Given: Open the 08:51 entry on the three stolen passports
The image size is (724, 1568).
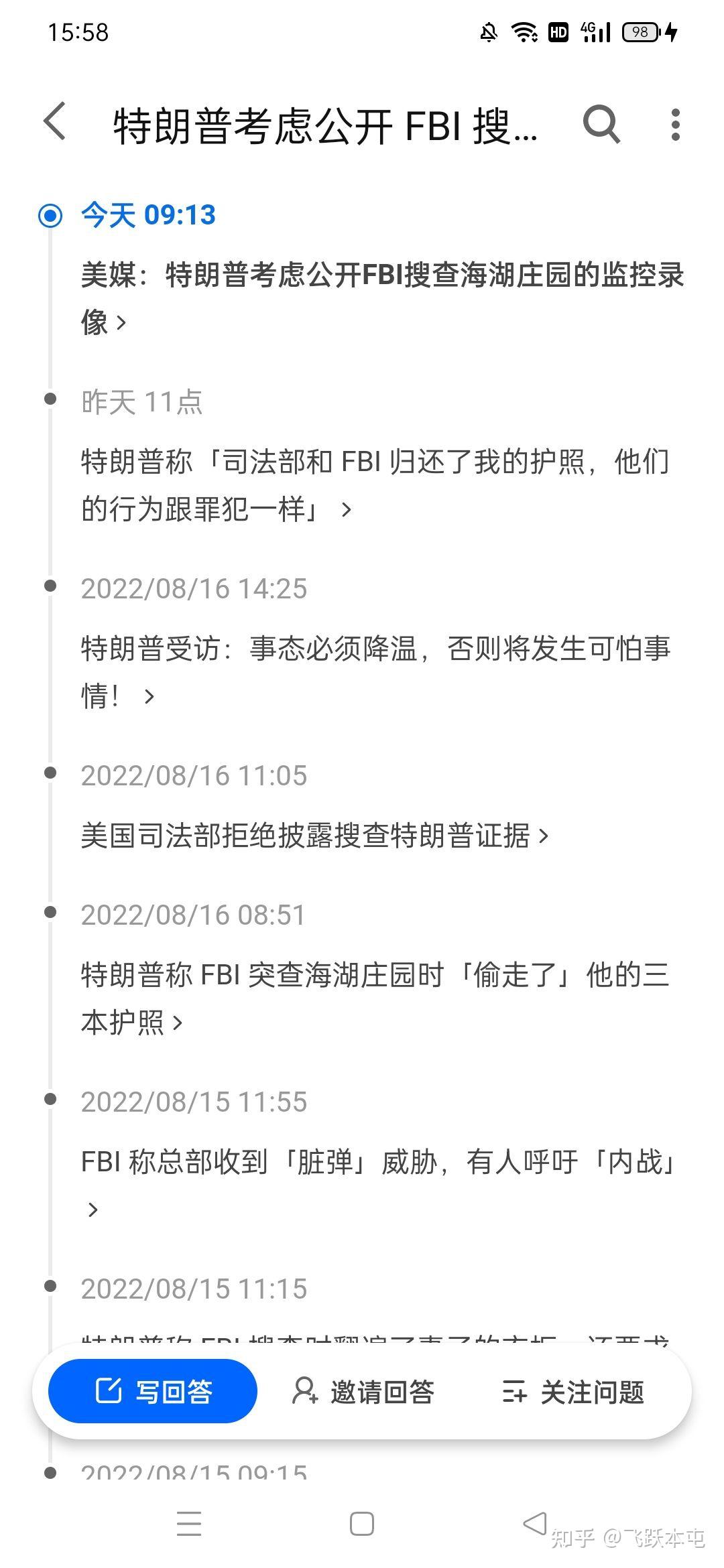Looking at the screenshot, I should [375, 998].
